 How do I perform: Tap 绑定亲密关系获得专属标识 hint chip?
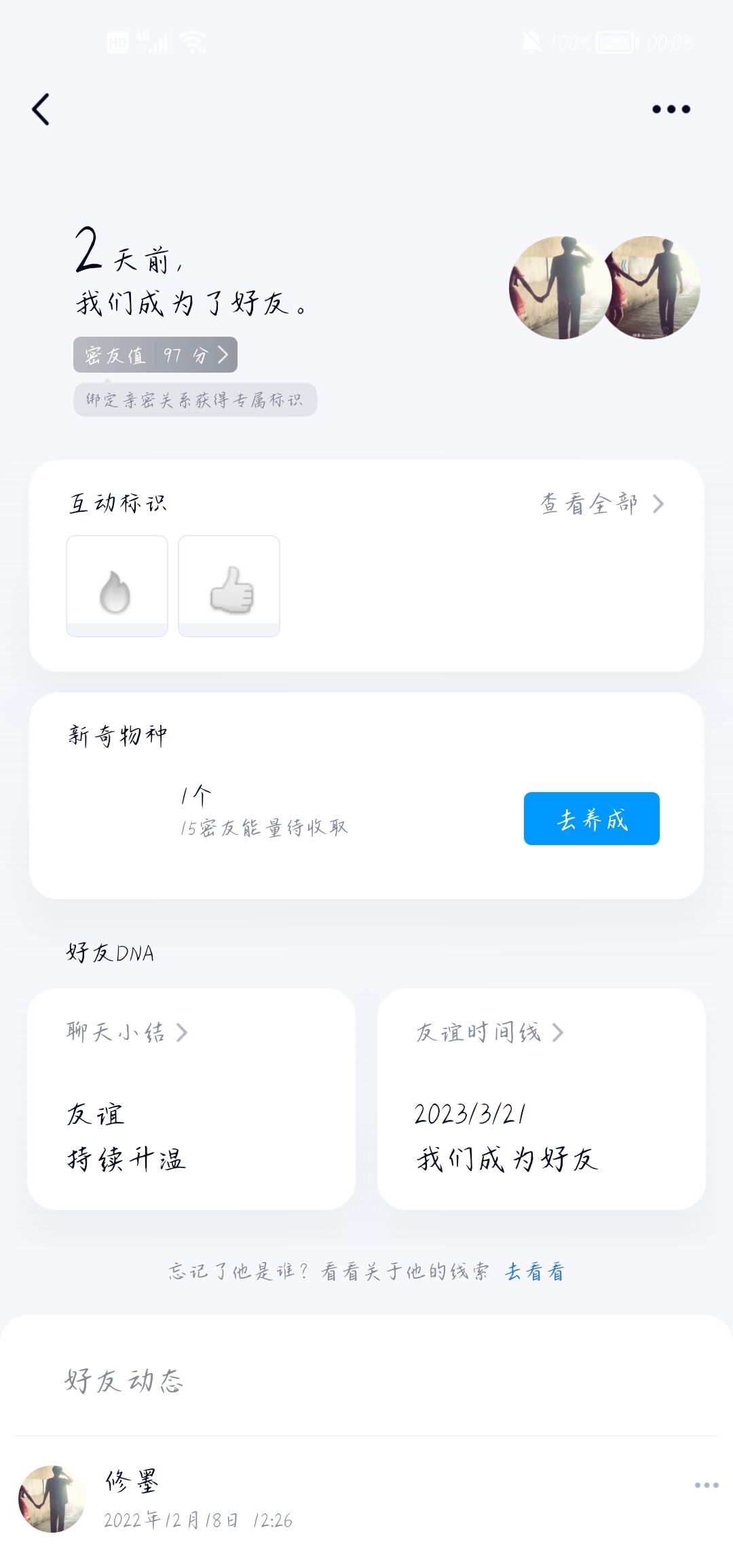(x=195, y=400)
